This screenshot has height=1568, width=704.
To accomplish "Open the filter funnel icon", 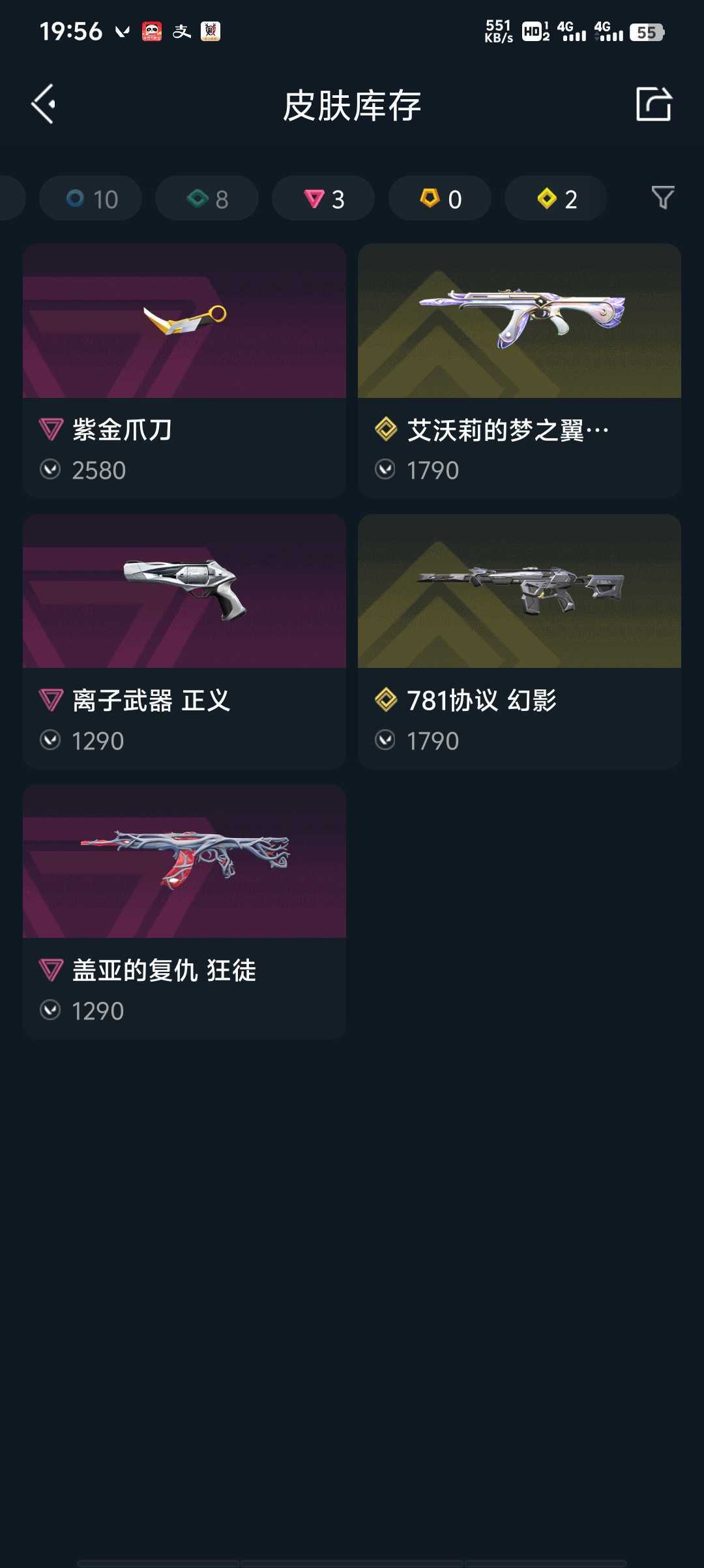I will tap(663, 198).
